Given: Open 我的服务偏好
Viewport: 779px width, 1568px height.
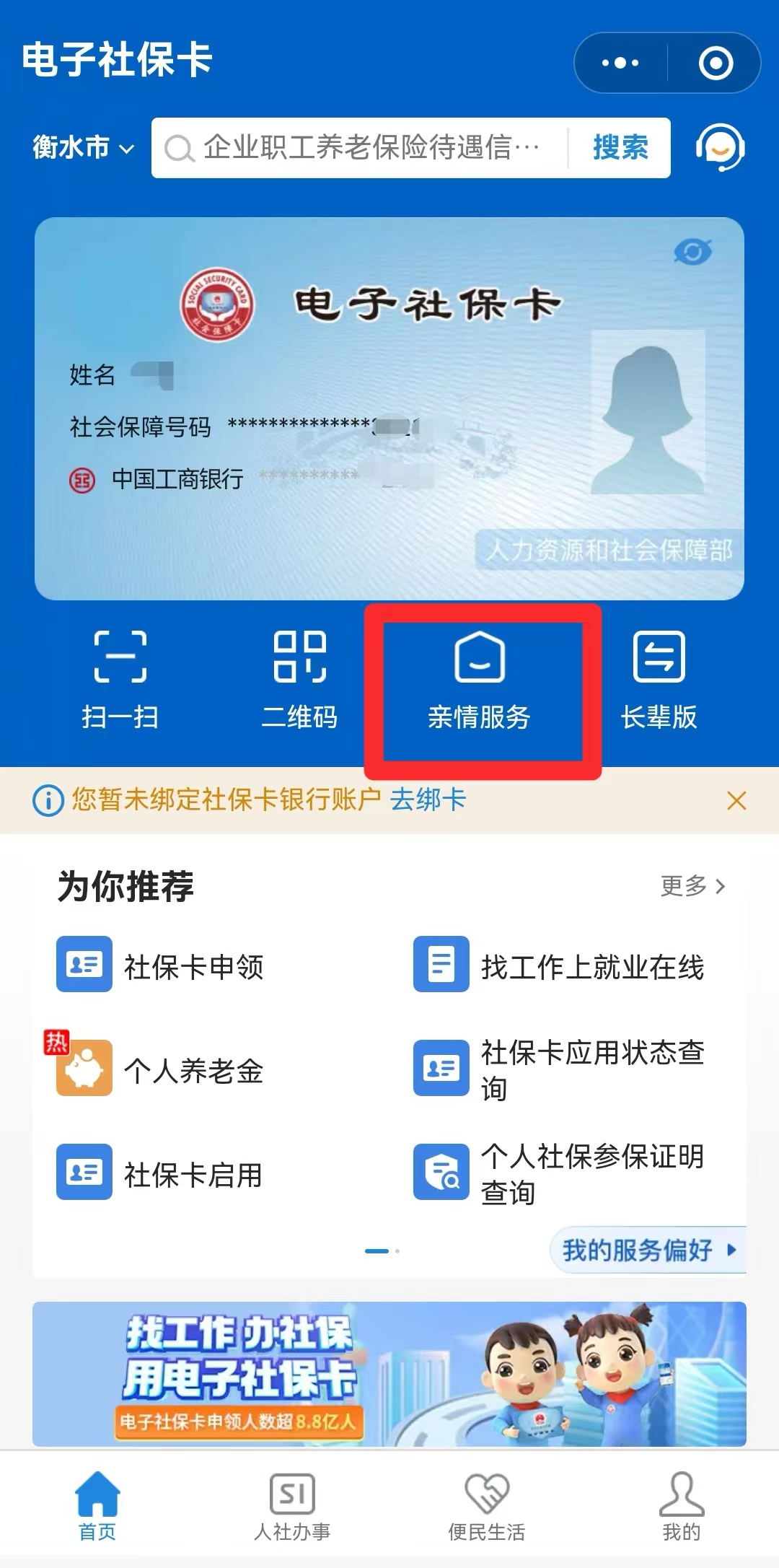Looking at the screenshot, I should point(649,1250).
